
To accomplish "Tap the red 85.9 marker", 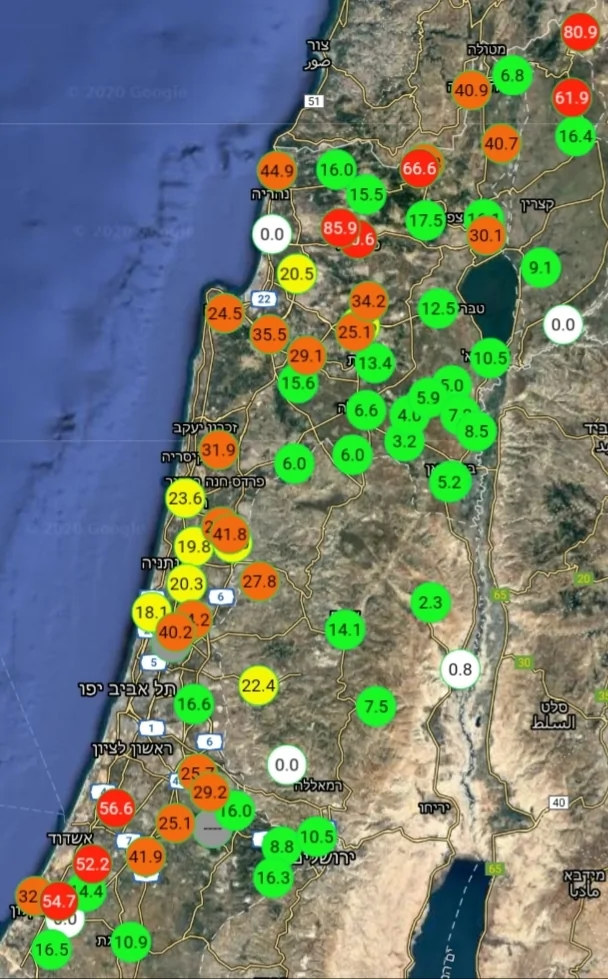I will coord(340,228).
